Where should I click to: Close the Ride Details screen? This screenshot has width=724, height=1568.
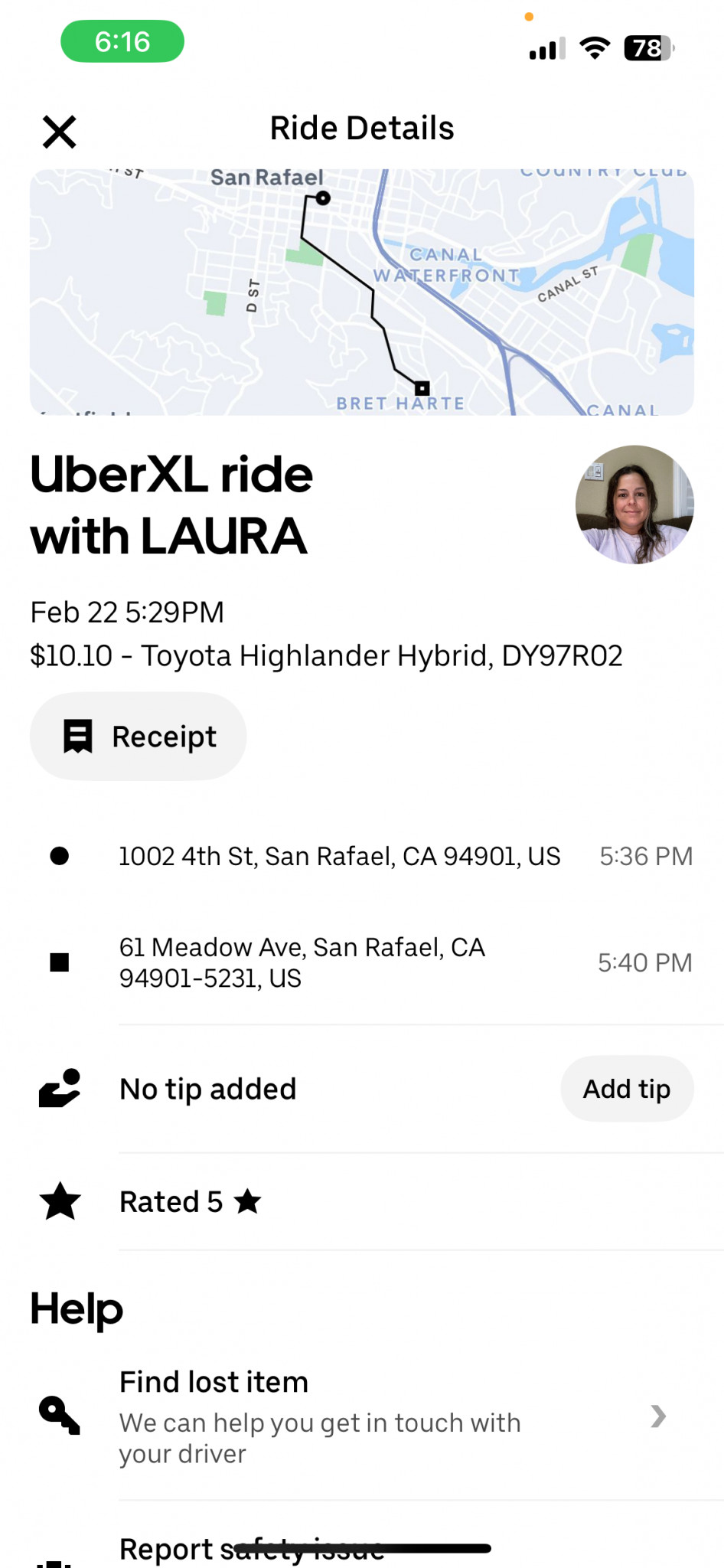pos(59,132)
